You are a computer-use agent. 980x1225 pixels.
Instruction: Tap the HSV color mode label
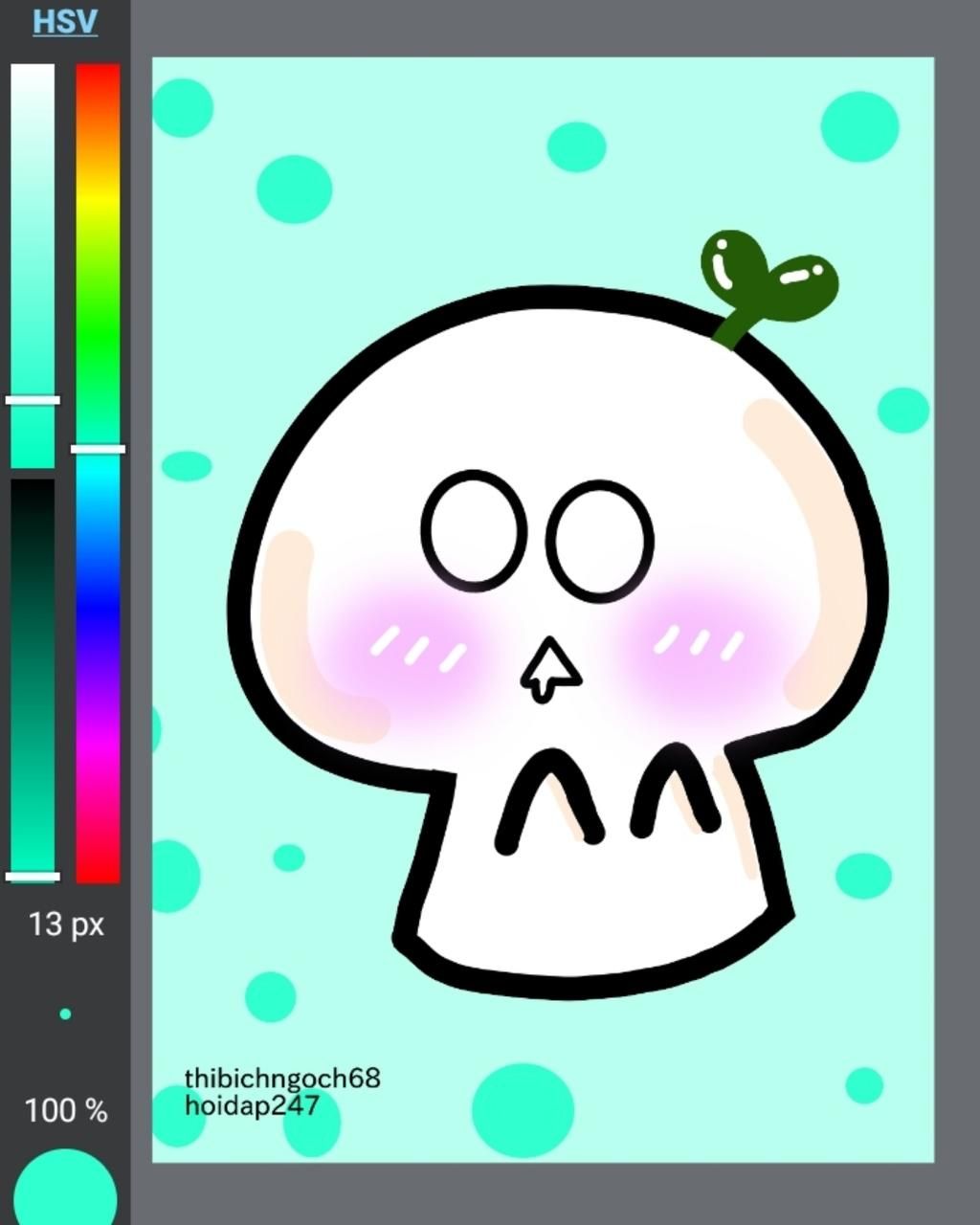tap(65, 22)
